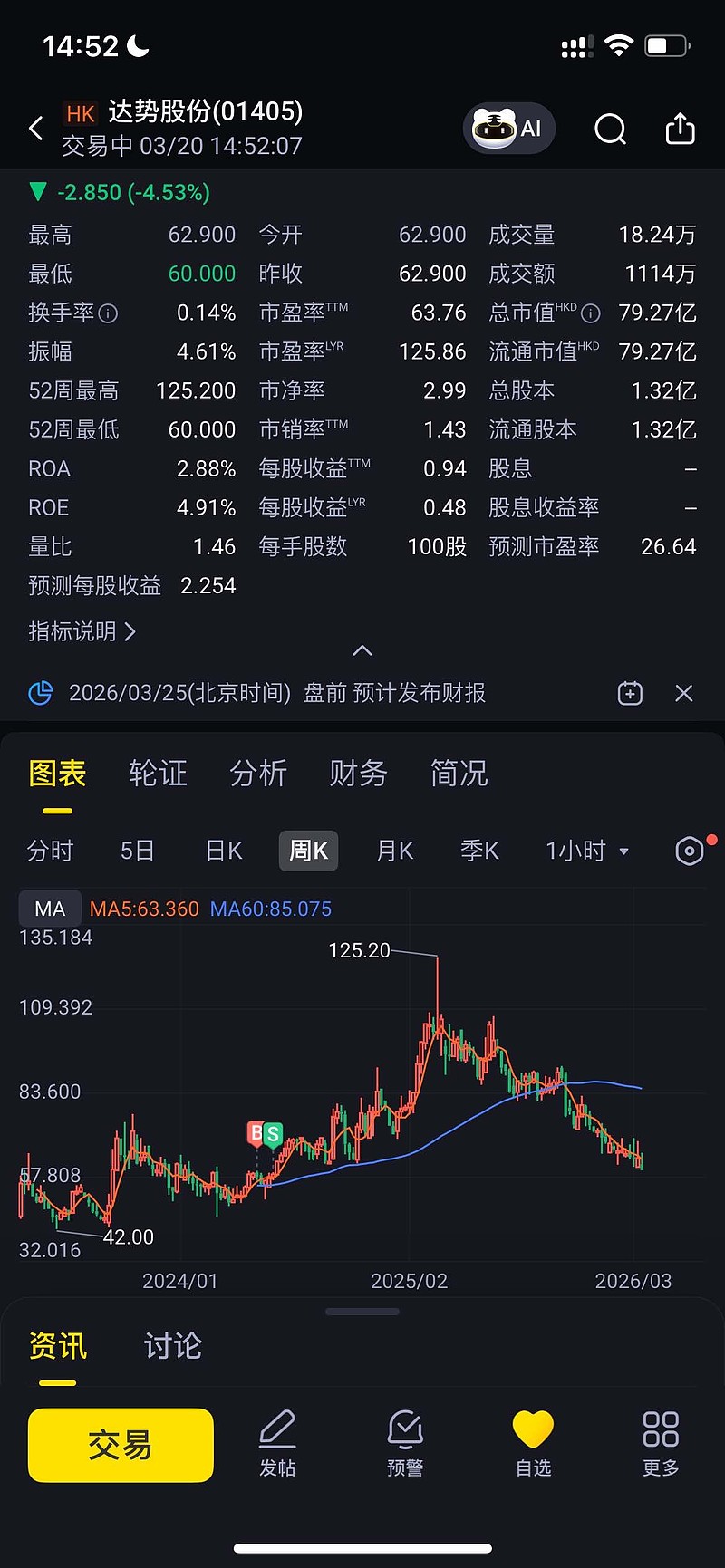Open 指标说明 indicator explanations

pyautogui.click(x=82, y=631)
